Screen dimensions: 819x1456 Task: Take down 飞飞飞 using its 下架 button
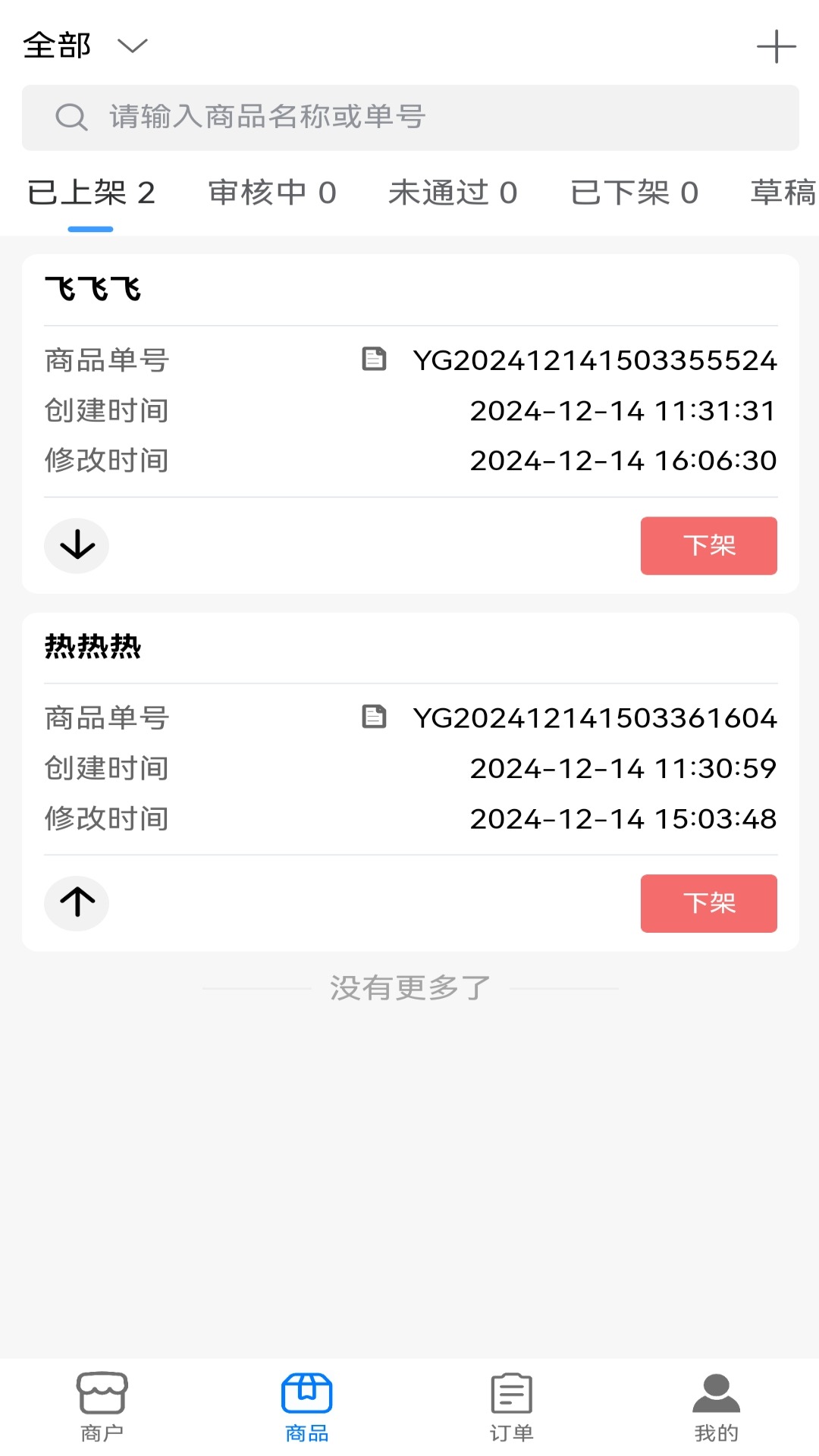click(x=708, y=545)
